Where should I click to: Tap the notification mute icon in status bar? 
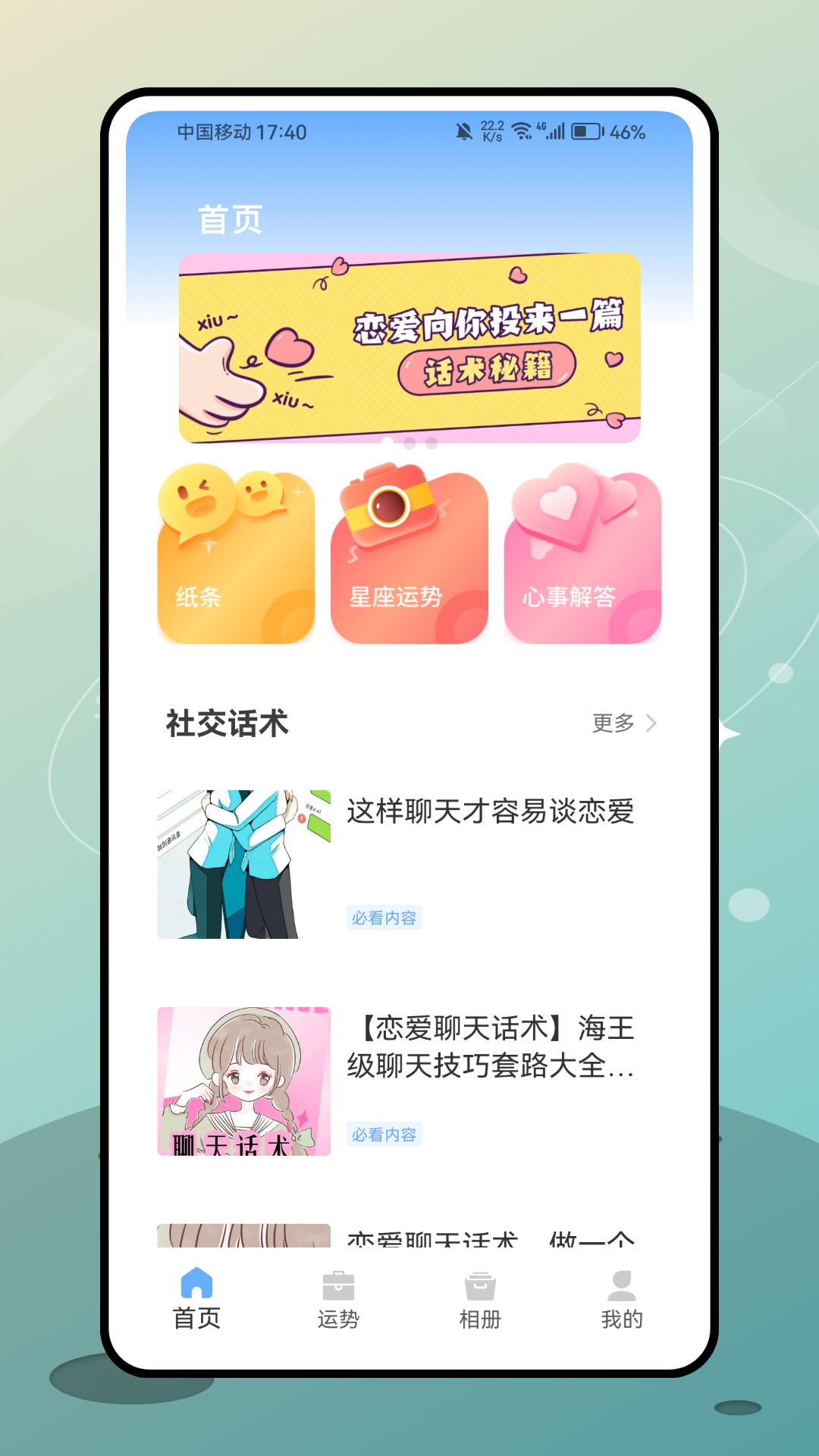coord(464,131)
